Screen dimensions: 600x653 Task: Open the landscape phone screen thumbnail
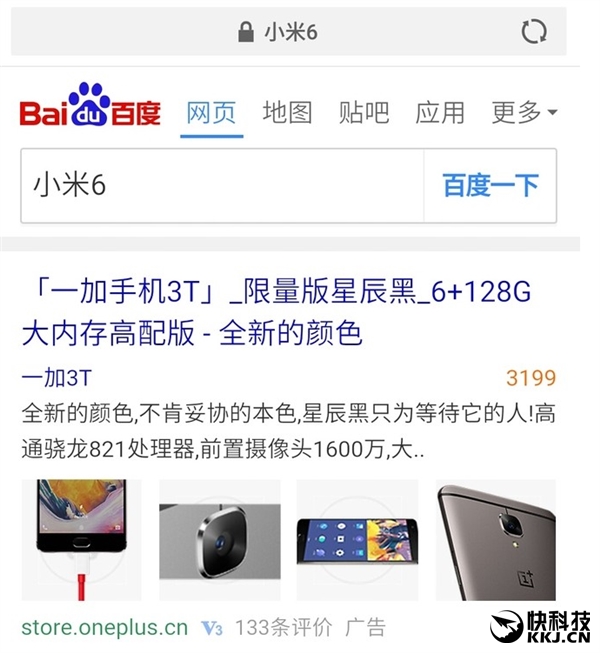(x=357, y=542)
